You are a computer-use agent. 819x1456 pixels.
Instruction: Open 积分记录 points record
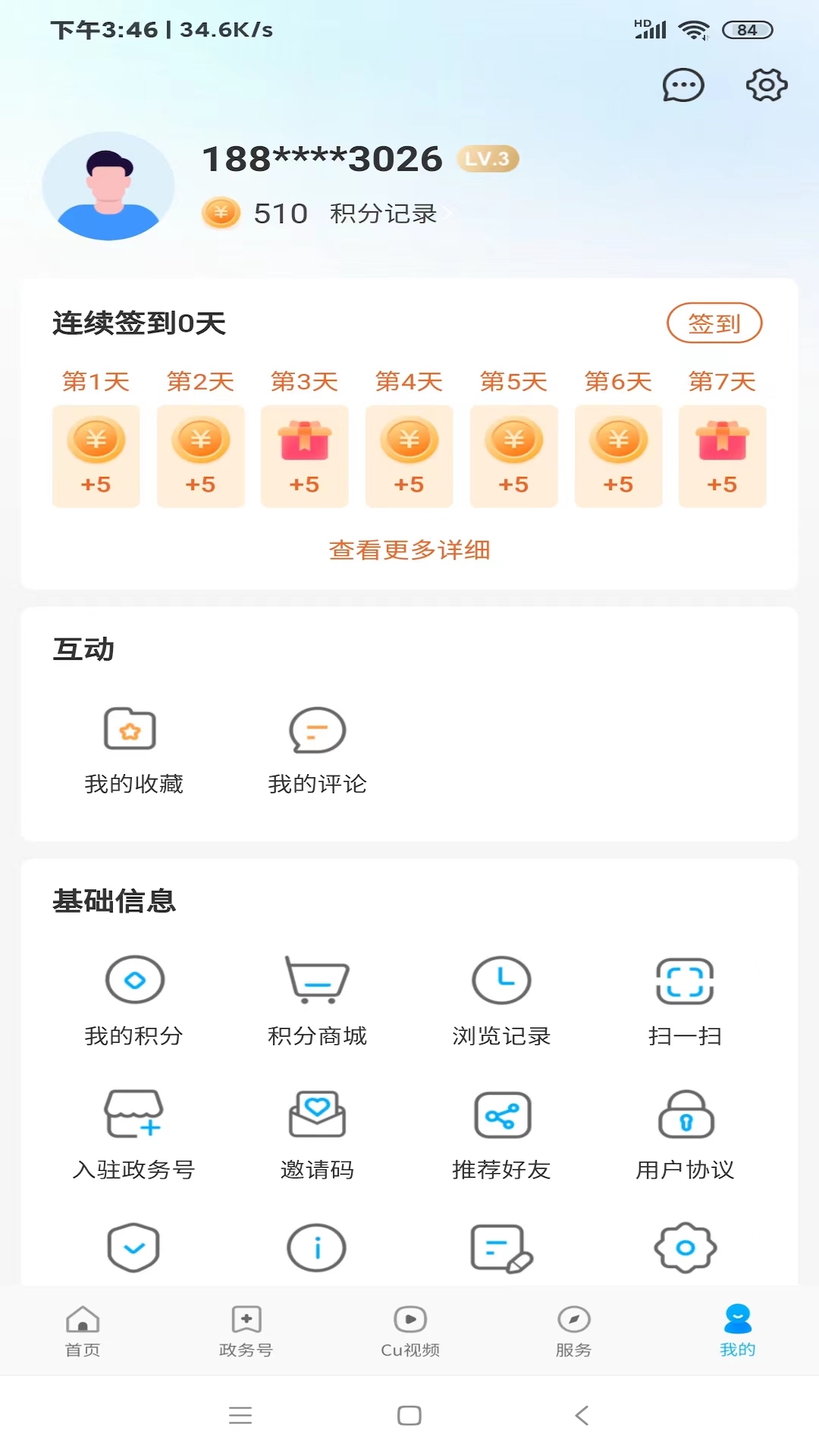pos(381,213)
